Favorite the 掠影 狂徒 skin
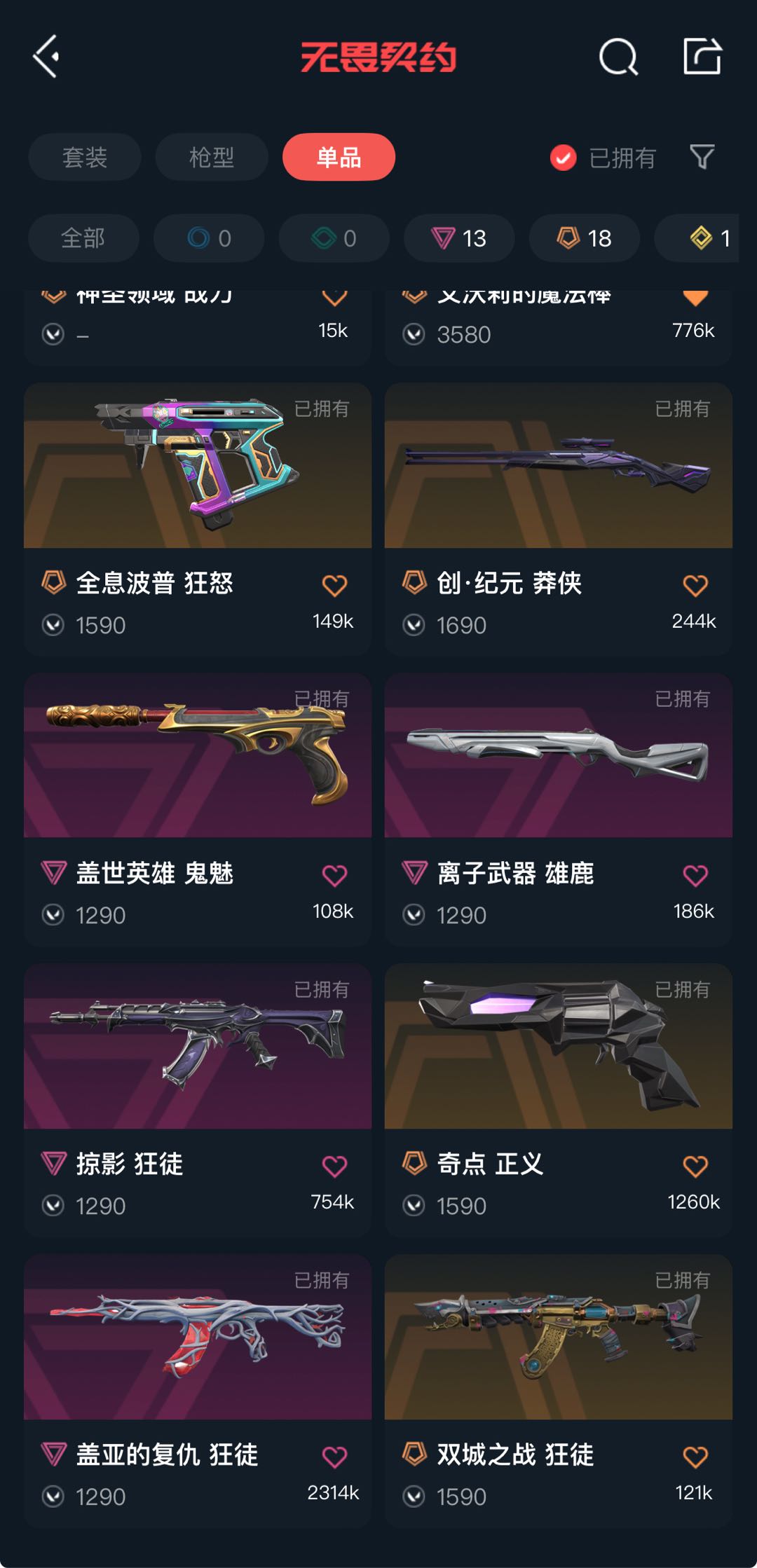 [x=334, y=1166]
